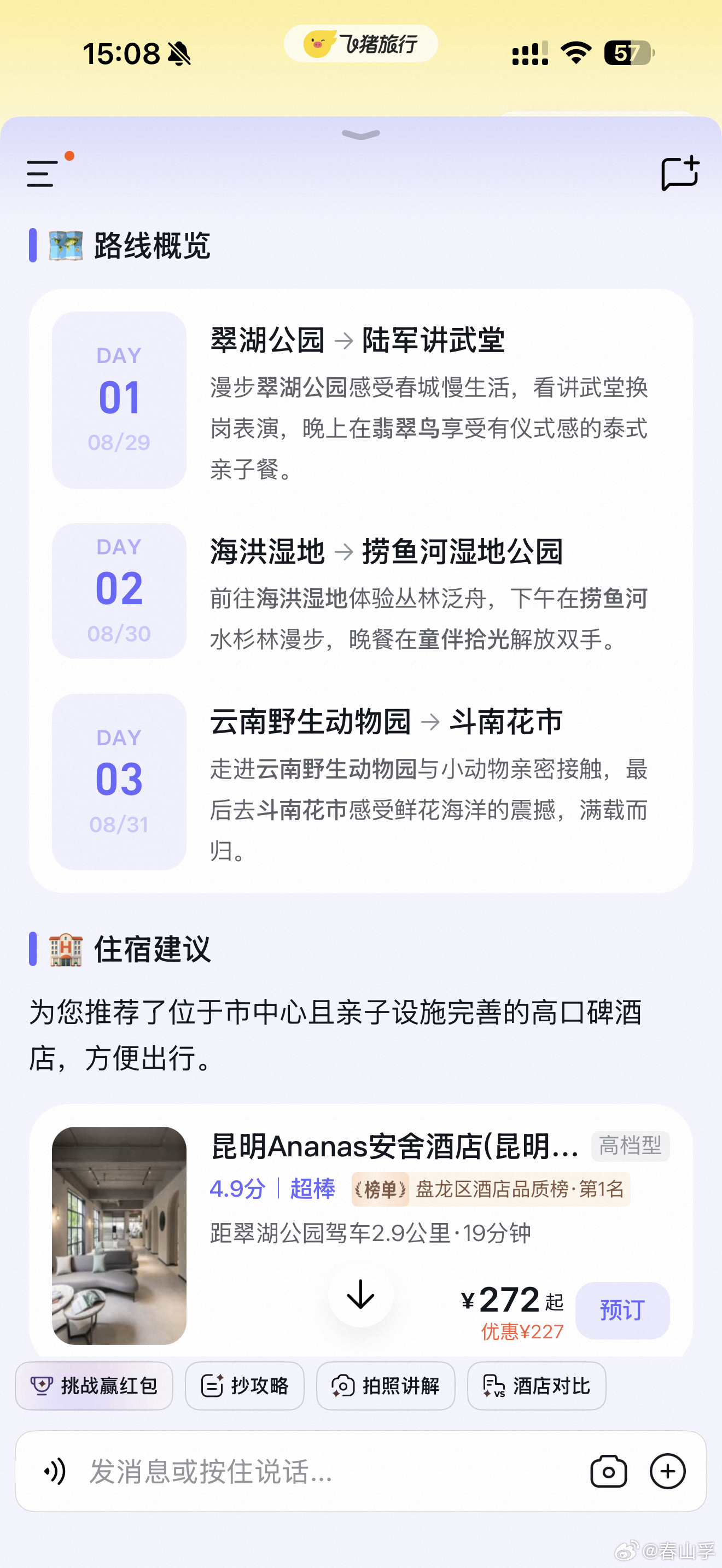Open Day 03 云南野生动物园 itinerary
Viewport: 722px width, 1568px height.
pyautogui.click(x=361, y=782)
